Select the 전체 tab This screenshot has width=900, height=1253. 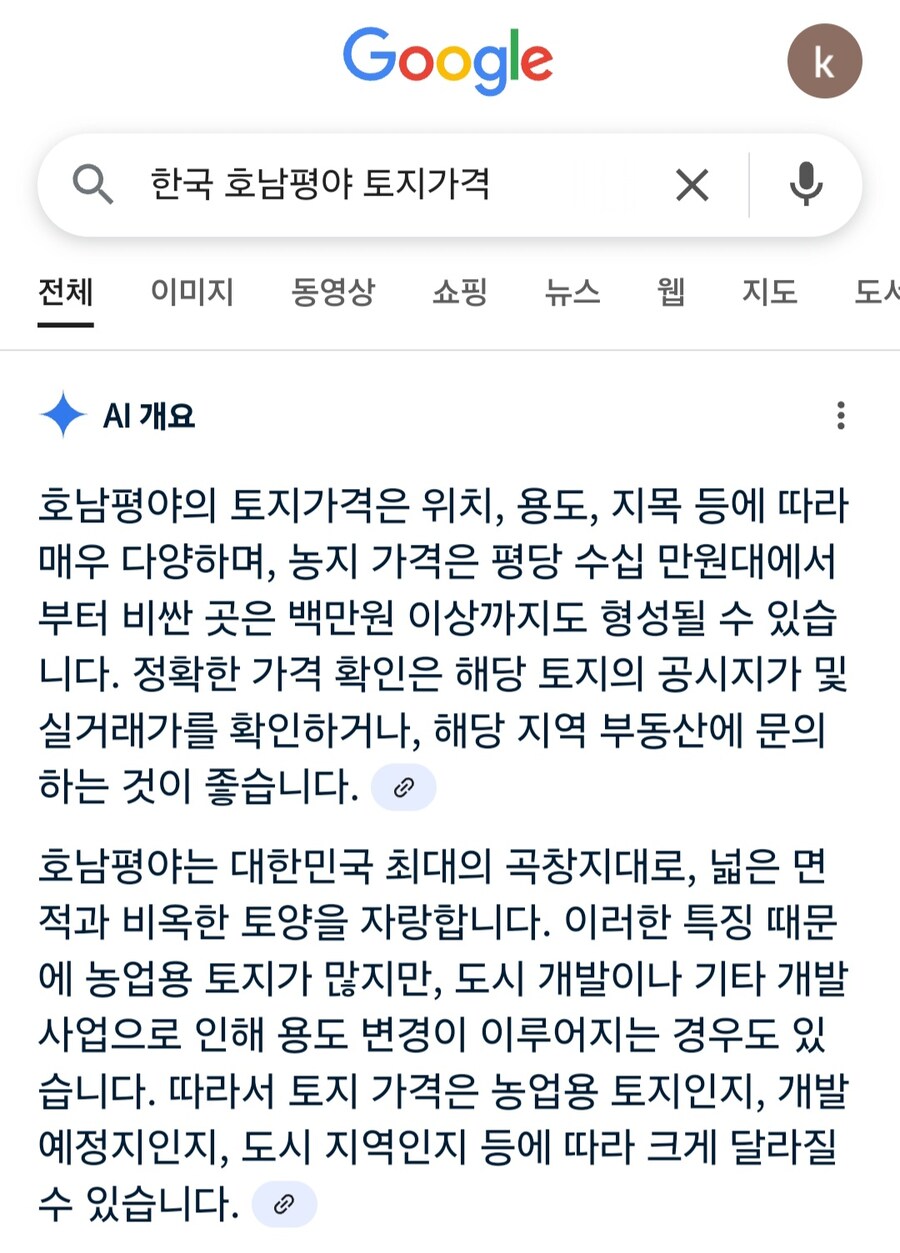[66, 292]
